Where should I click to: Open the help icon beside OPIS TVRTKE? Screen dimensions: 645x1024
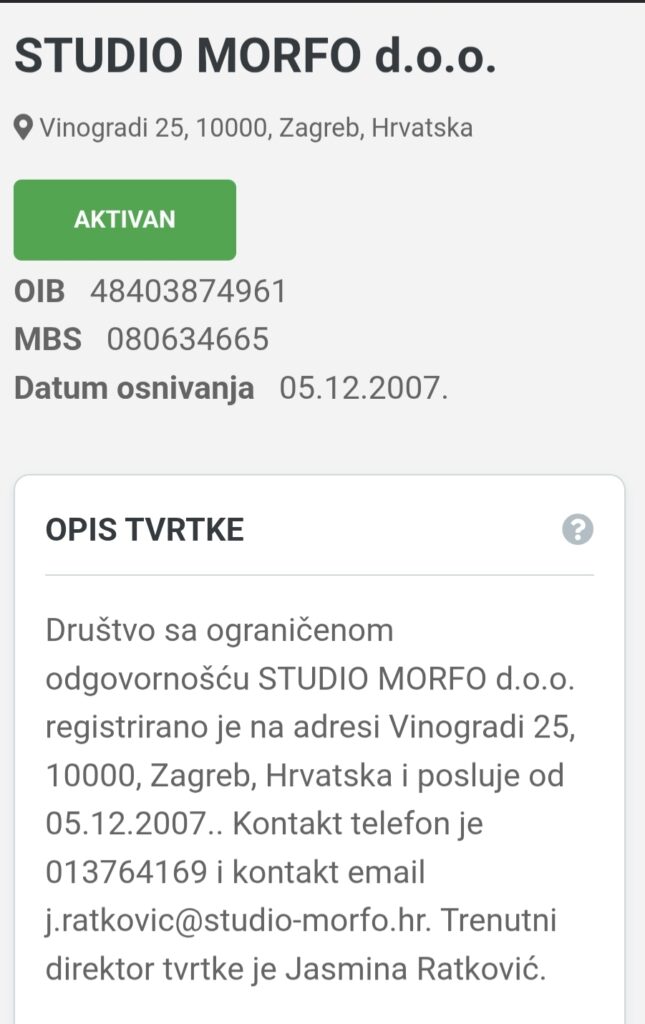[577, 529]
